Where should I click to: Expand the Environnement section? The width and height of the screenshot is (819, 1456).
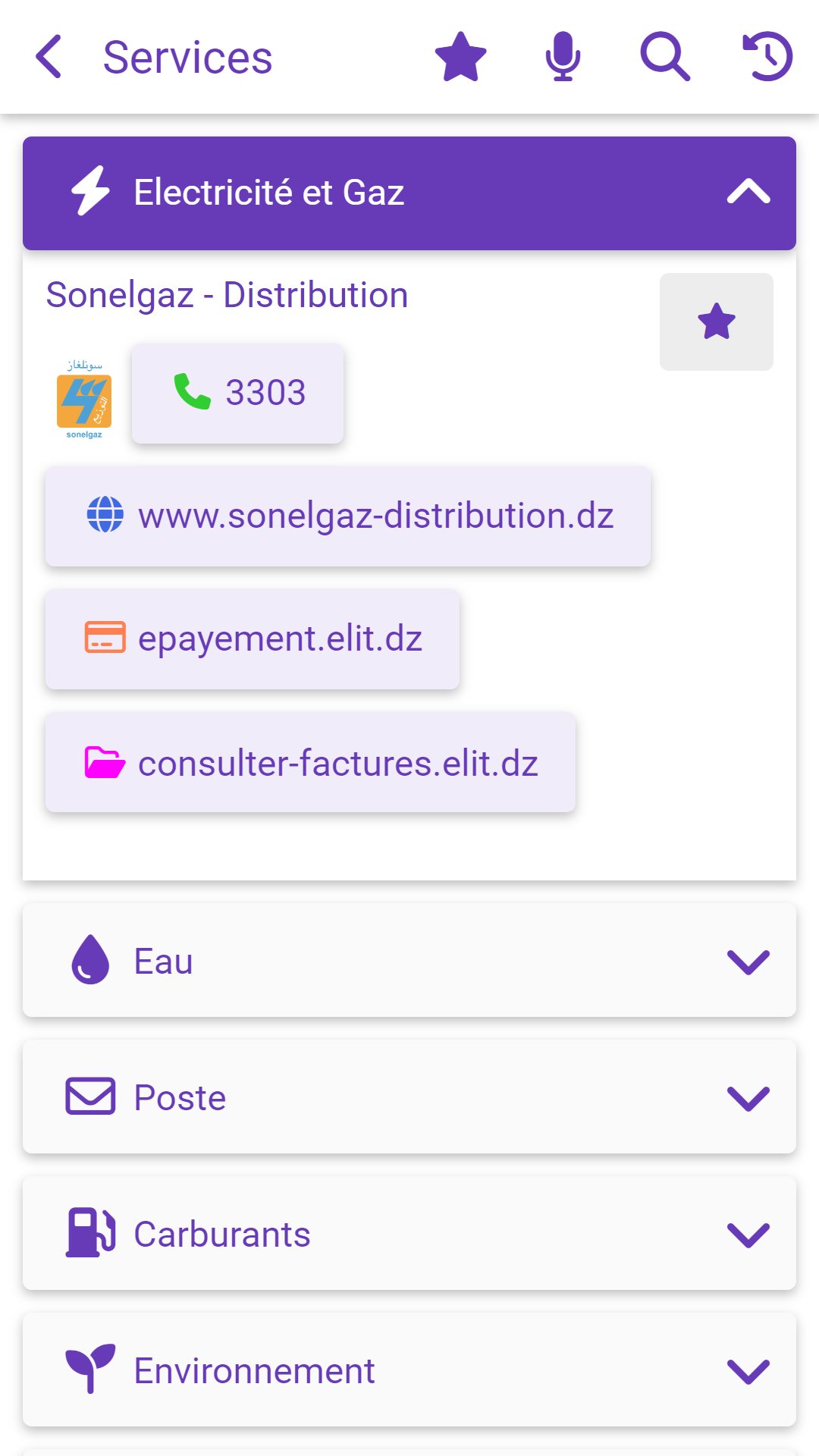[409, 1370]
